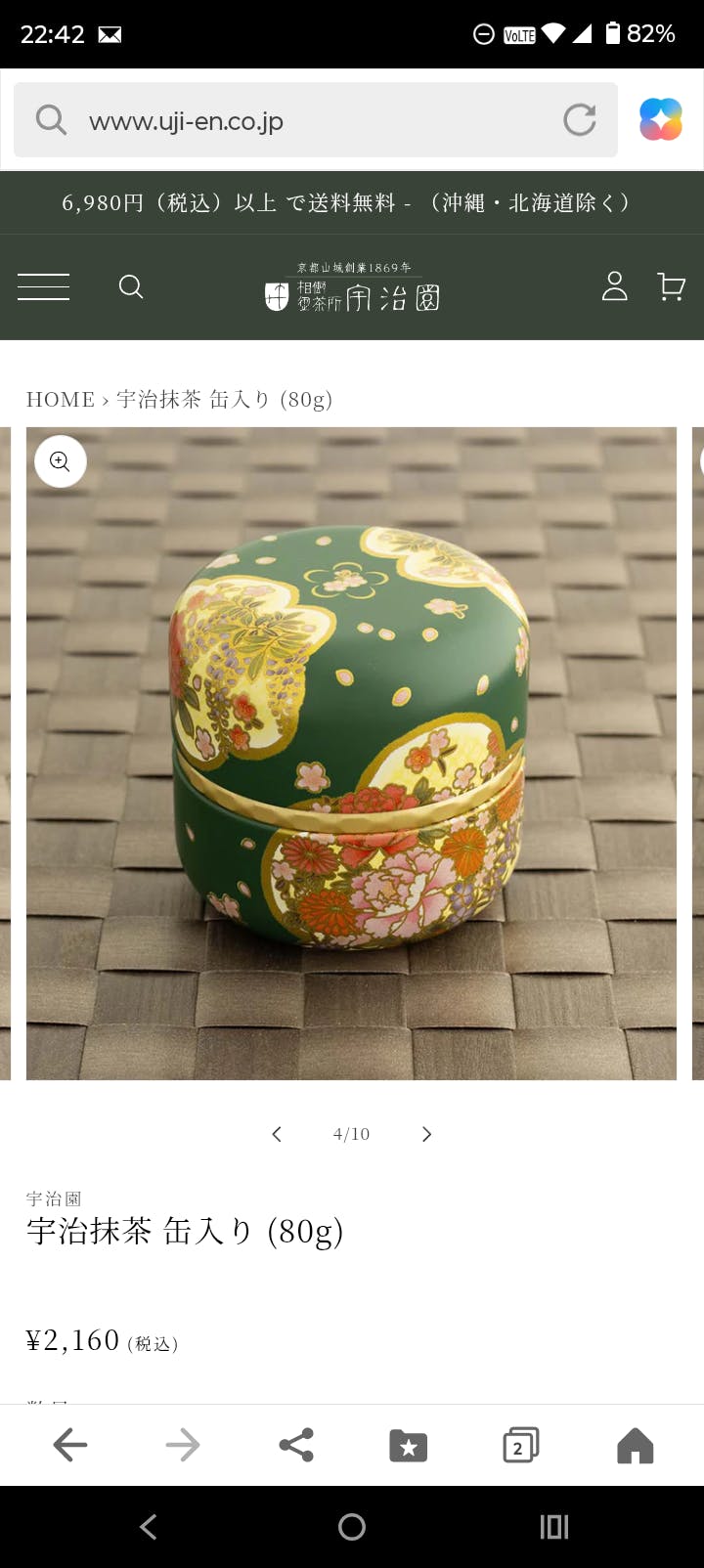Show next product image
704x1568 pixels.
(426, 1134)
